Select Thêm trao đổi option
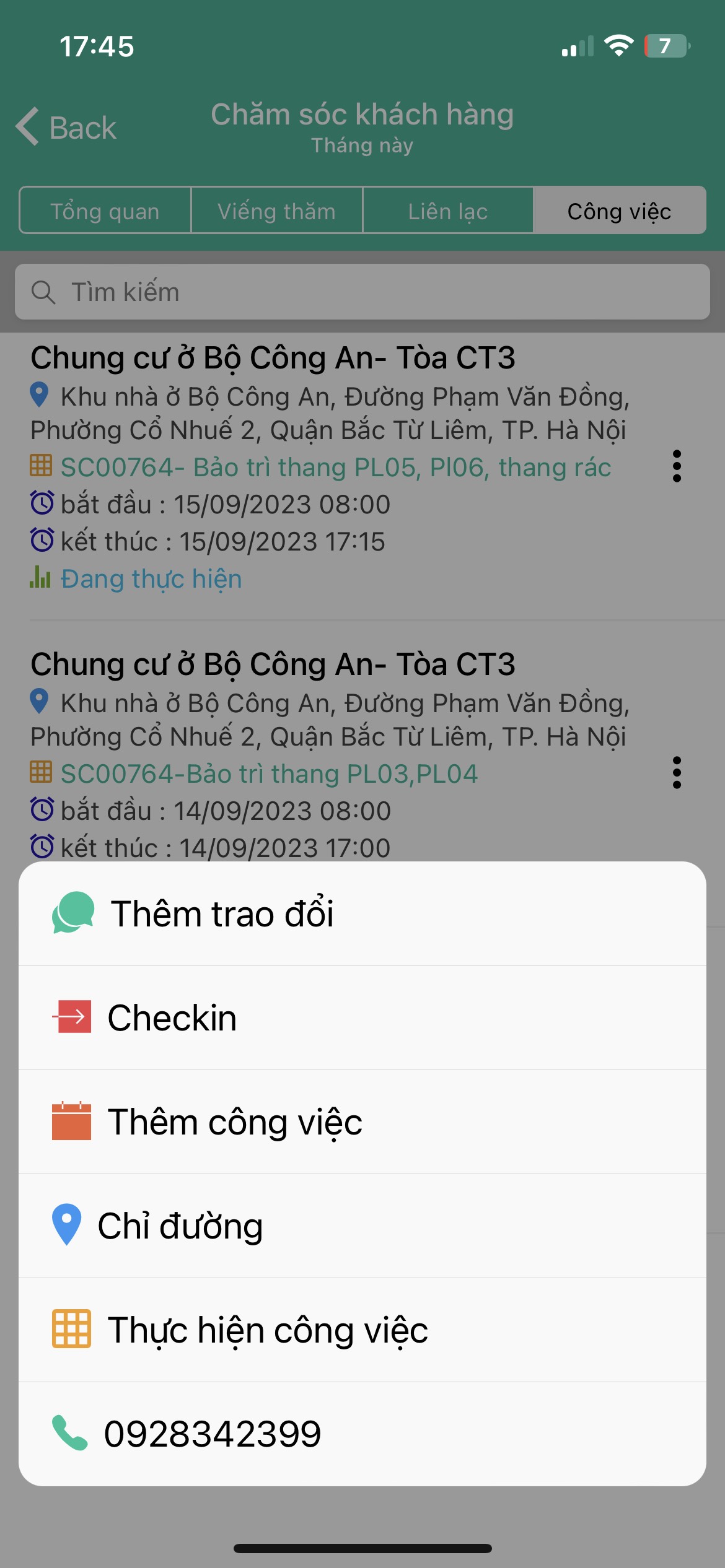The image size is (725, 1568). 362,913
